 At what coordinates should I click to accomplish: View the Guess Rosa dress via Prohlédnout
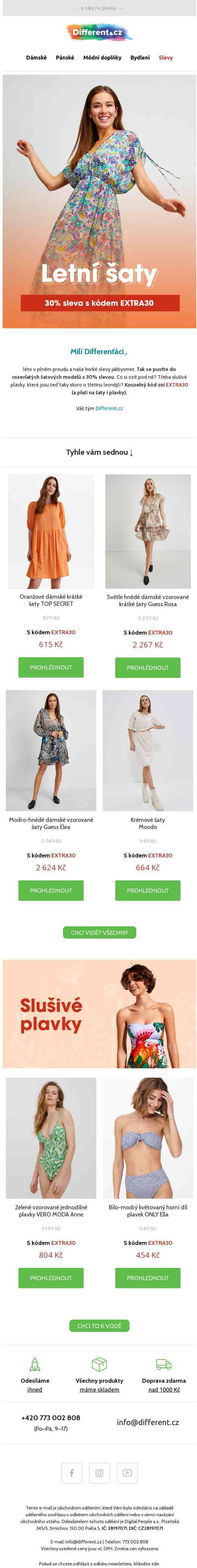148,667
